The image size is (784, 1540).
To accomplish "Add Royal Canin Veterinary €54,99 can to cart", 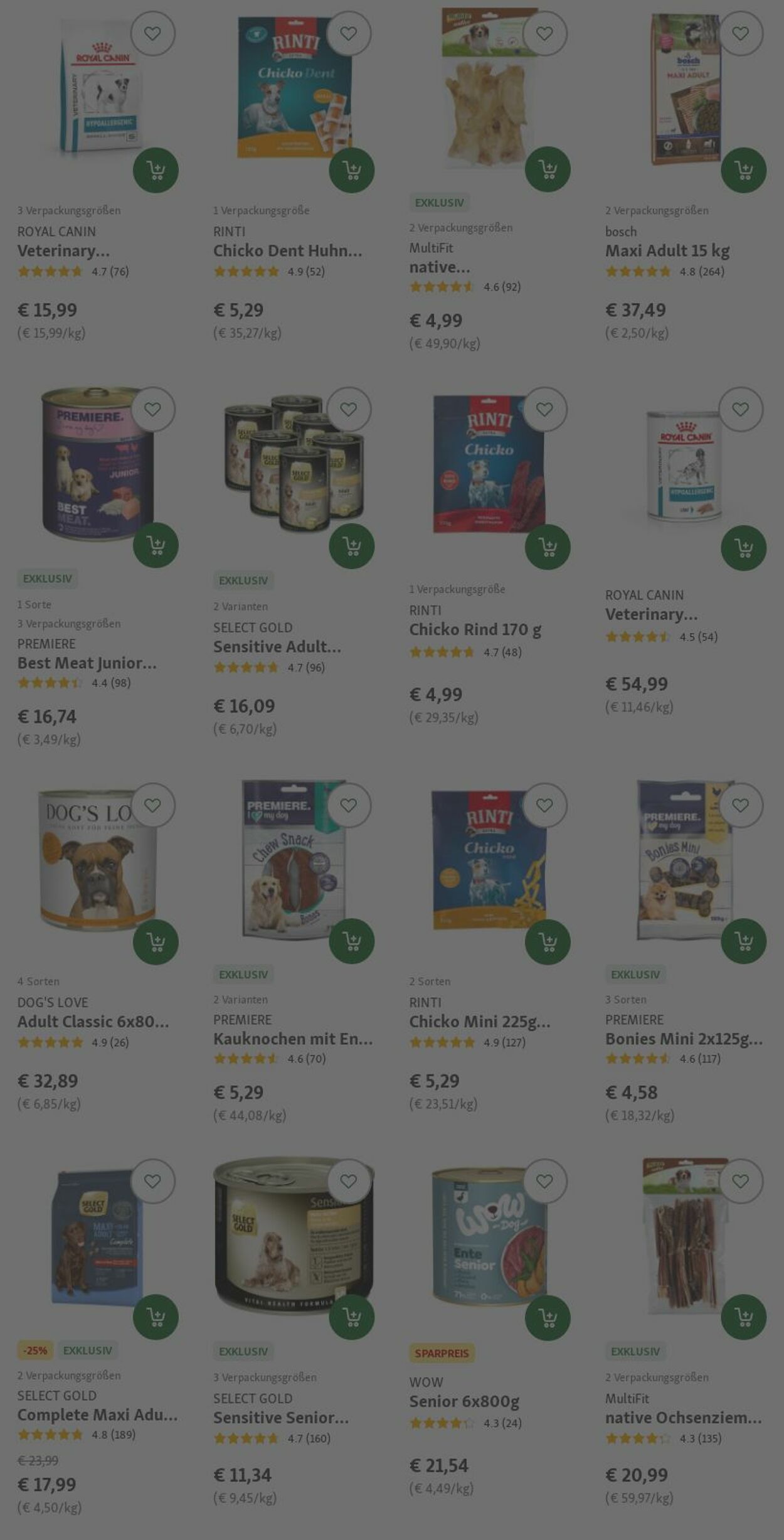I will point(743,548).
